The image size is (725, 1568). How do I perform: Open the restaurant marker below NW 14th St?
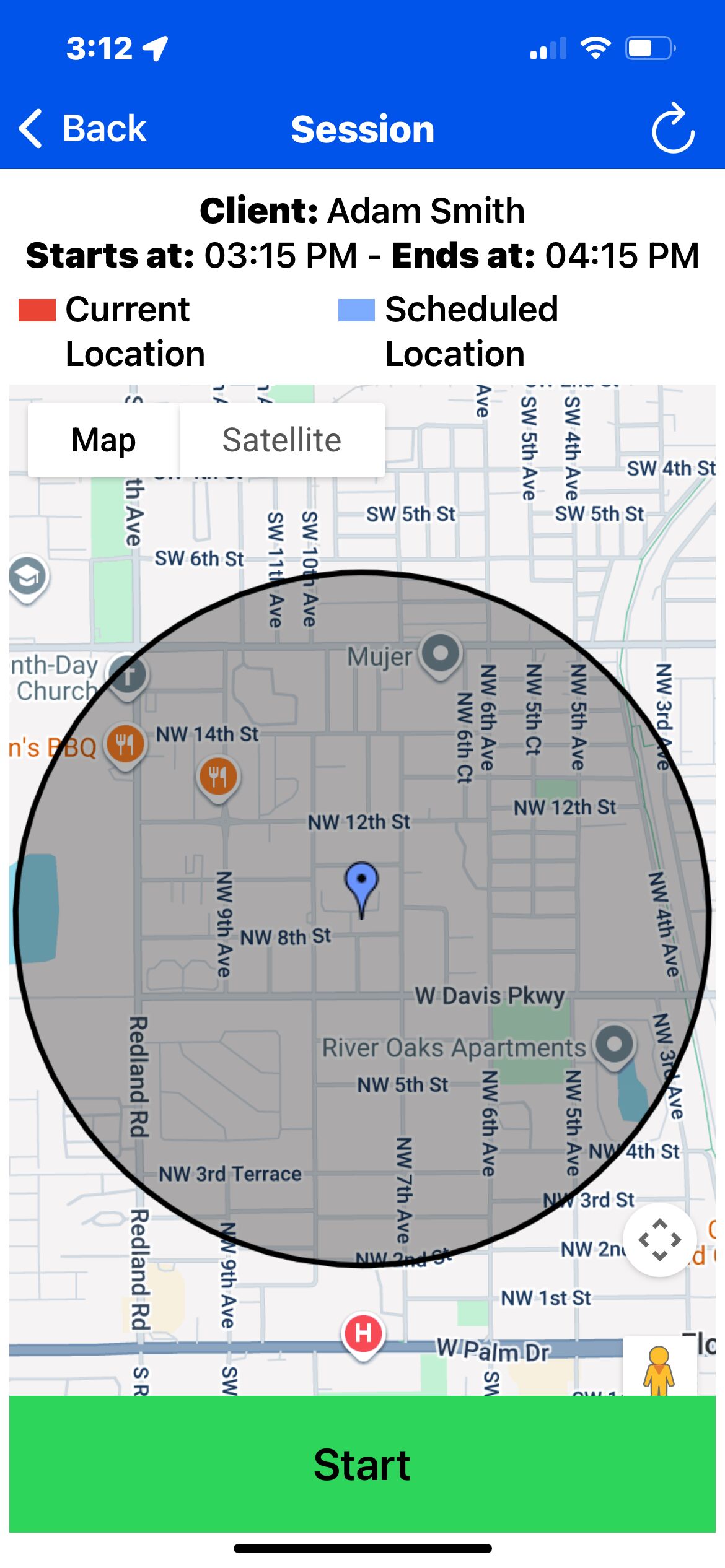coord(218,776)
